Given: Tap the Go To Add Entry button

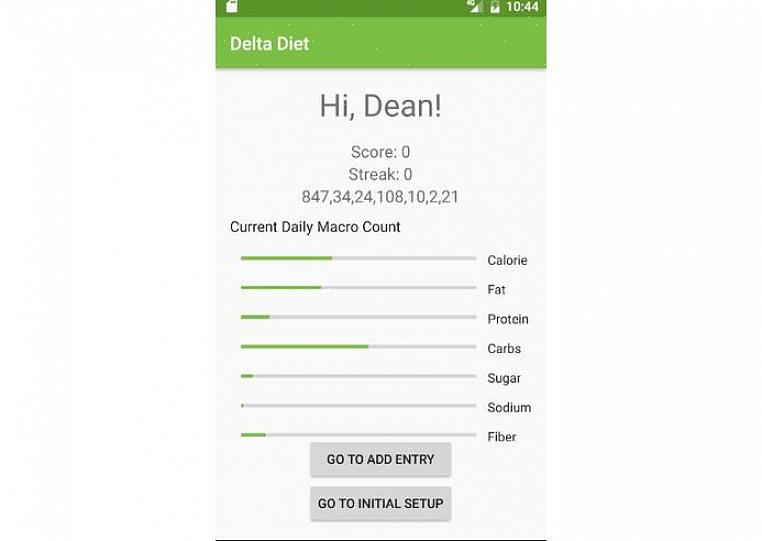Looking at the screenshot, I should (380, 460).
